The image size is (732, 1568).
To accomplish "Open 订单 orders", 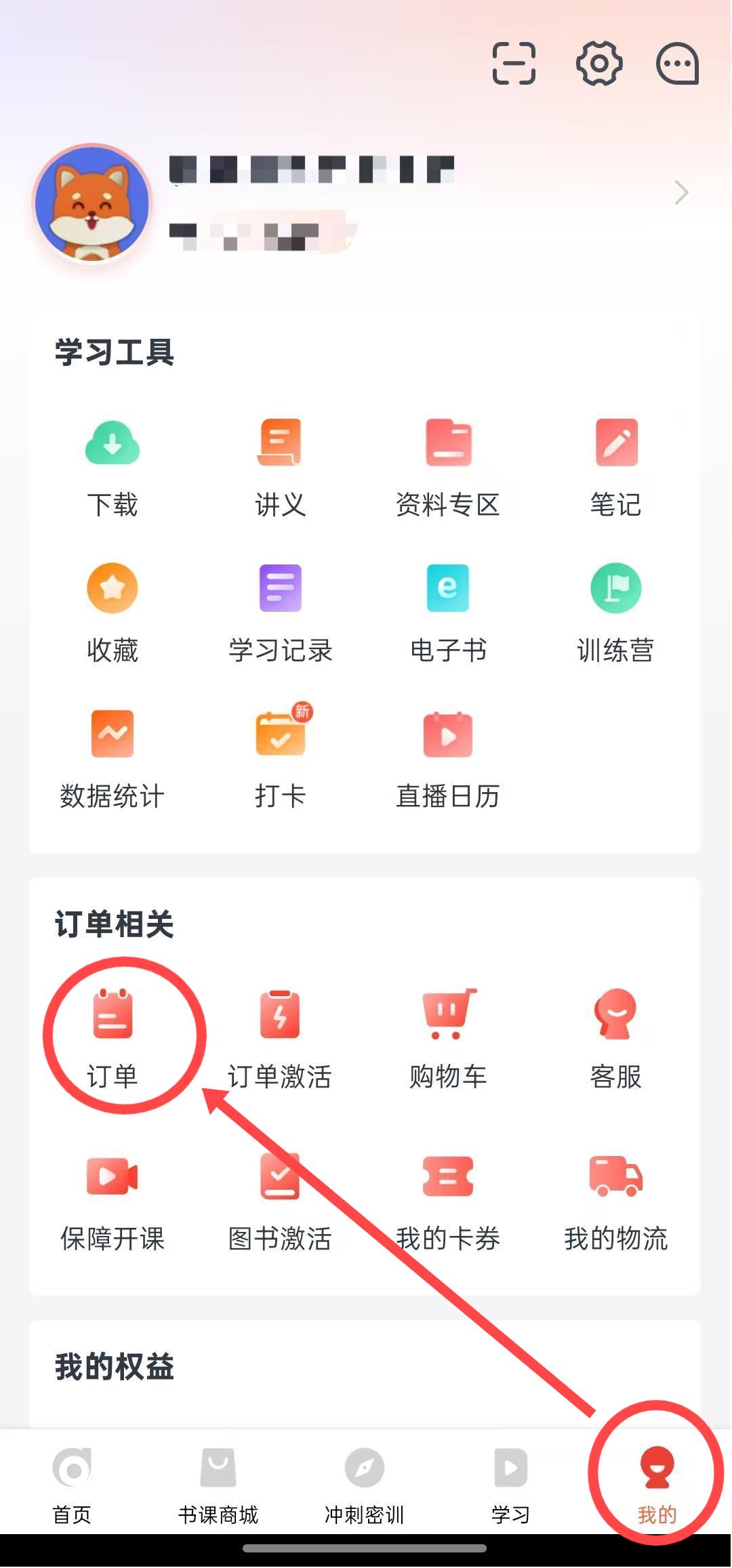I will click(x=113, y=1037).
